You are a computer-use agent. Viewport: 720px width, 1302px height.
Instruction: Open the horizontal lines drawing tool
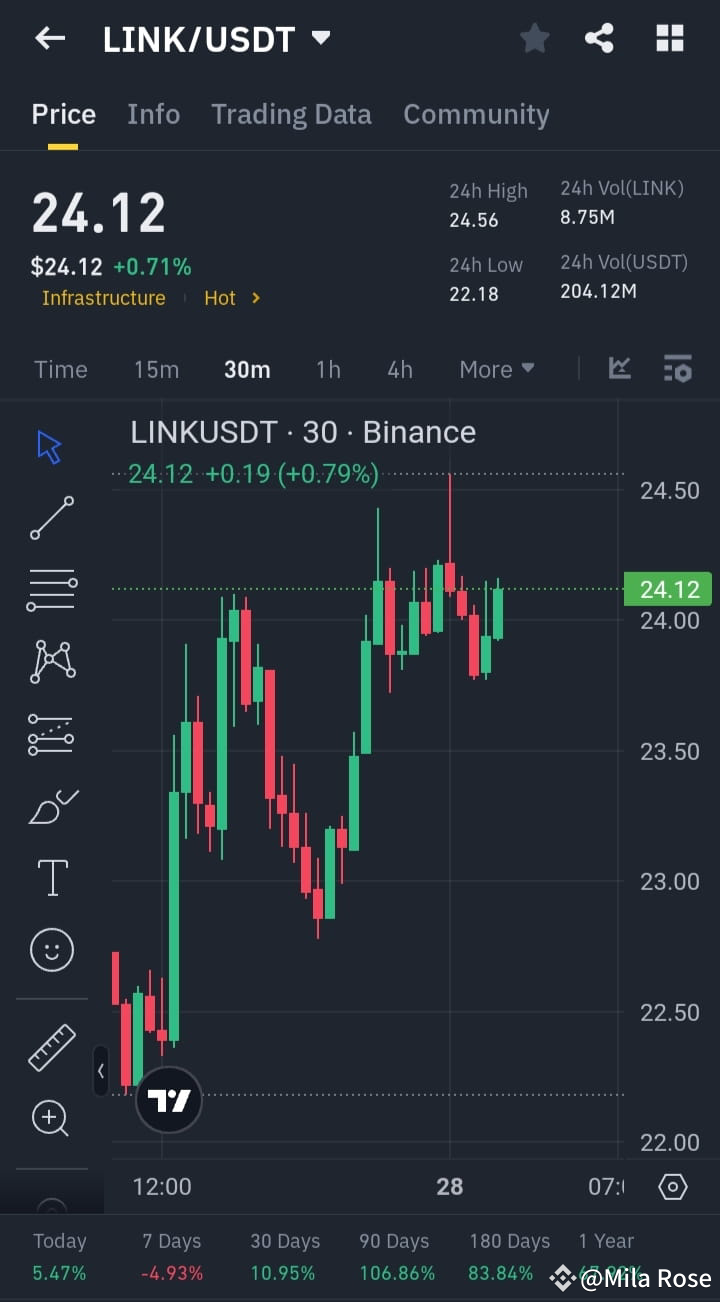click(51, 589)
